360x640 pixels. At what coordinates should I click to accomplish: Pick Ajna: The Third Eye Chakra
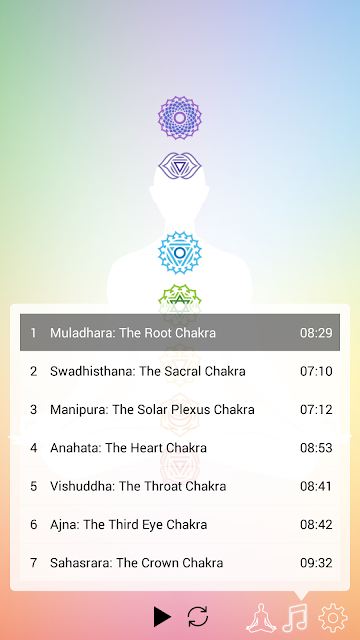point(180,524)
